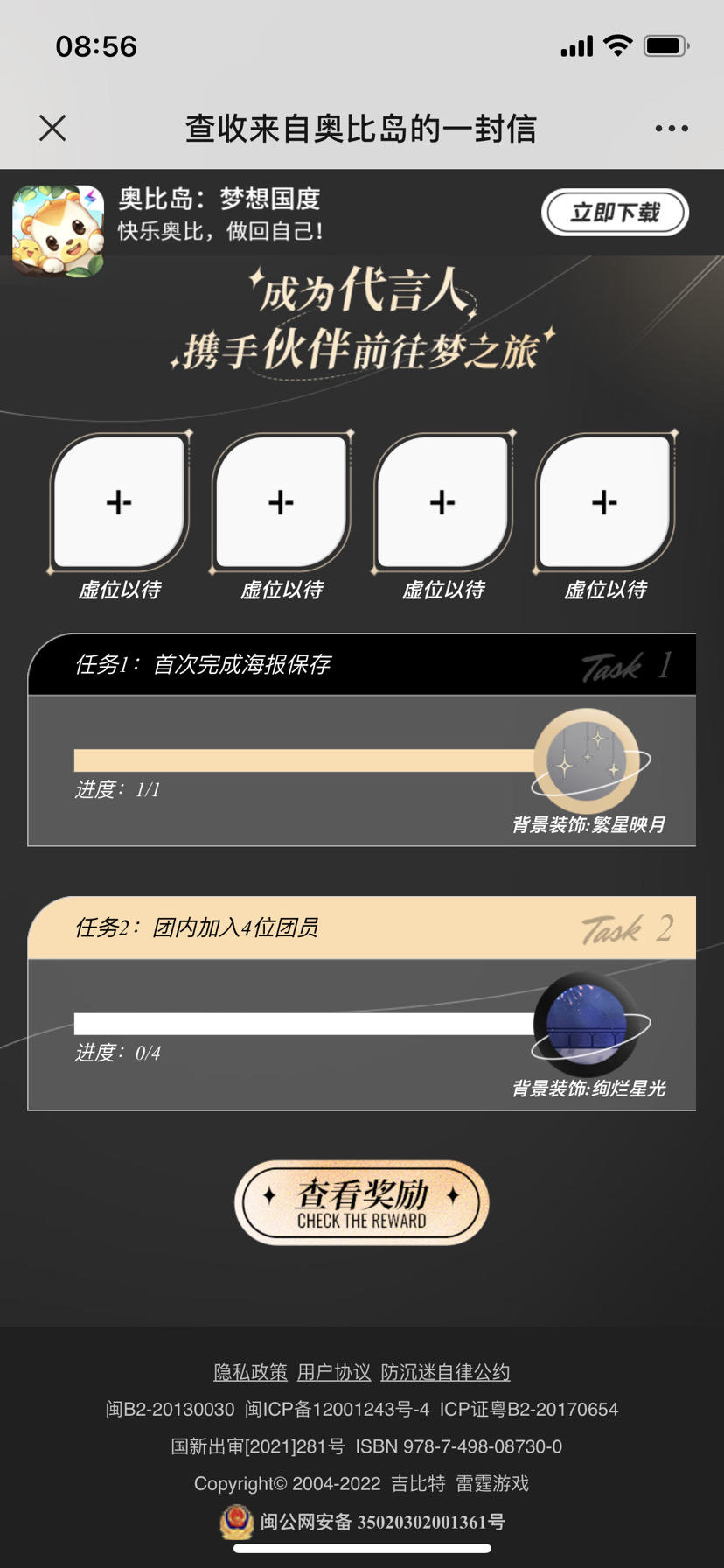
Task: Open the 隐私政策 privacy policy link
Action: (x=250, y=1372)
